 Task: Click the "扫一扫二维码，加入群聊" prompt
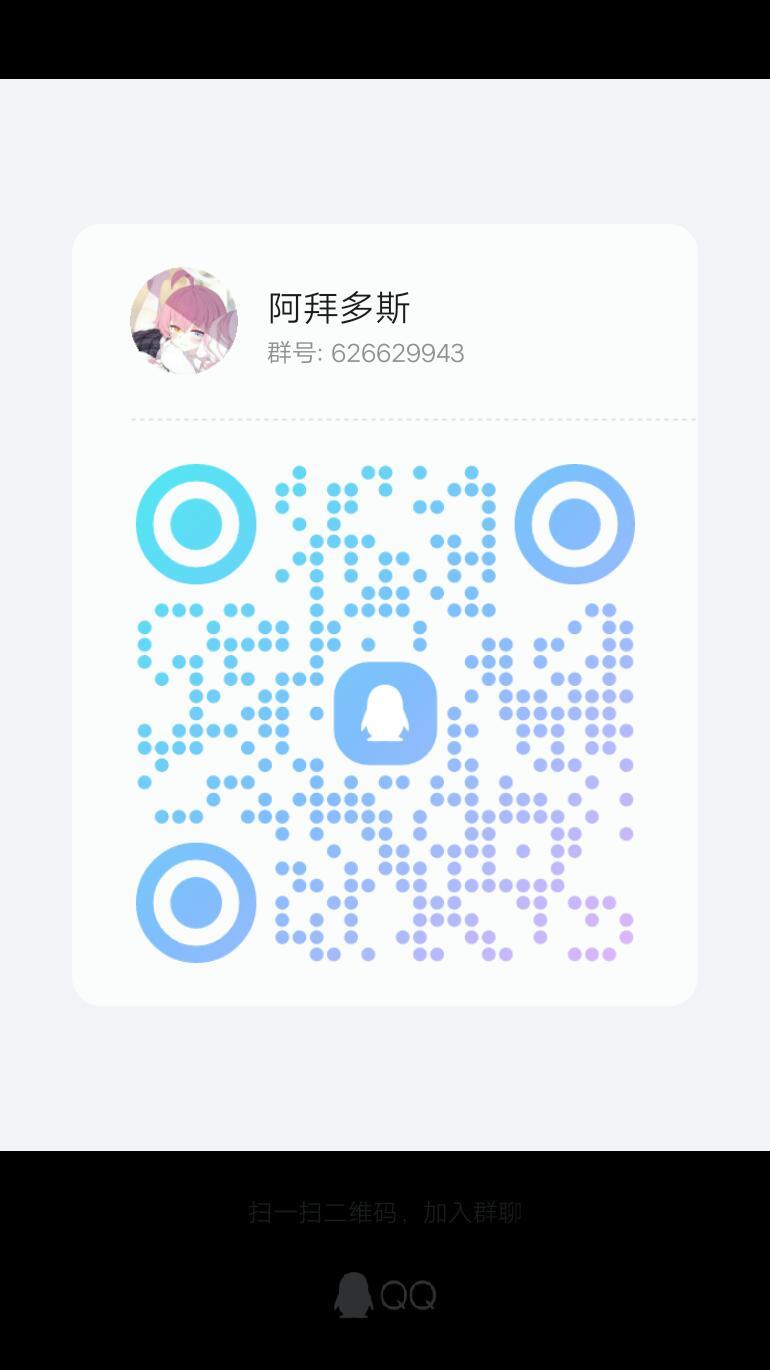pos(385,1211)
